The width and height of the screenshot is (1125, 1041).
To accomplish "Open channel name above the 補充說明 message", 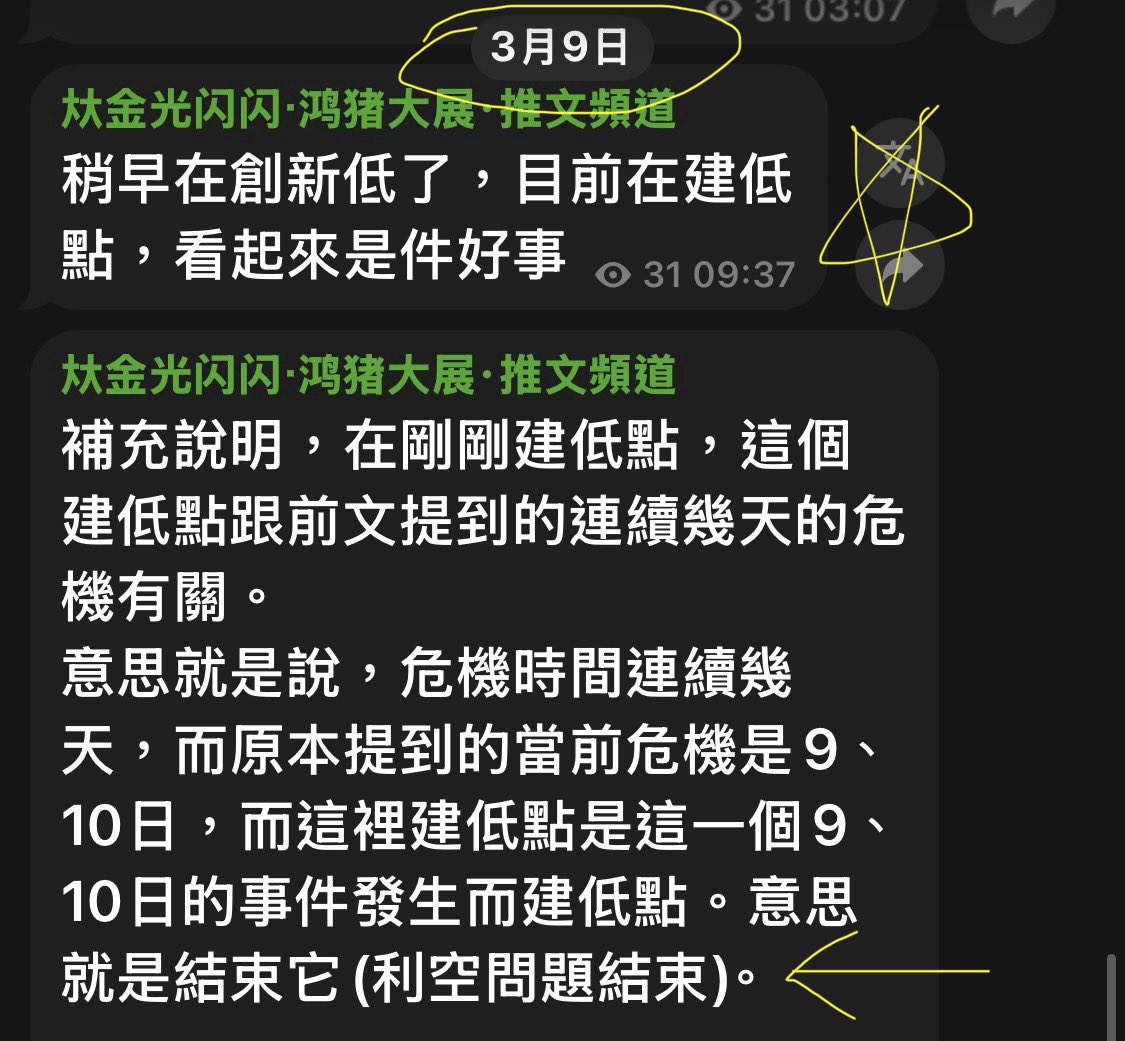I will click(368, 375).
